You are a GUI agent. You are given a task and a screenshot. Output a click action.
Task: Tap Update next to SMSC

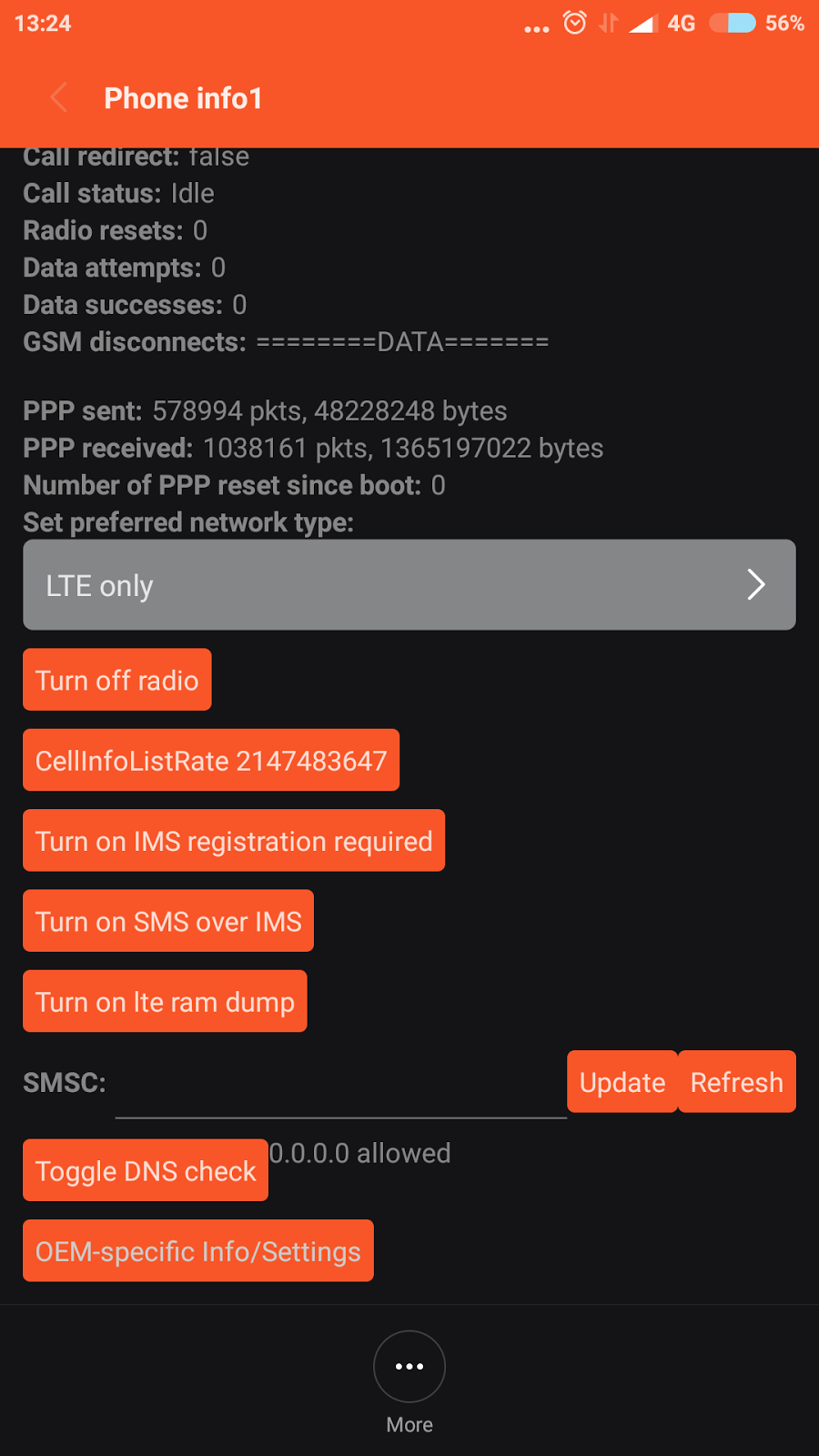pos(622,1082)
